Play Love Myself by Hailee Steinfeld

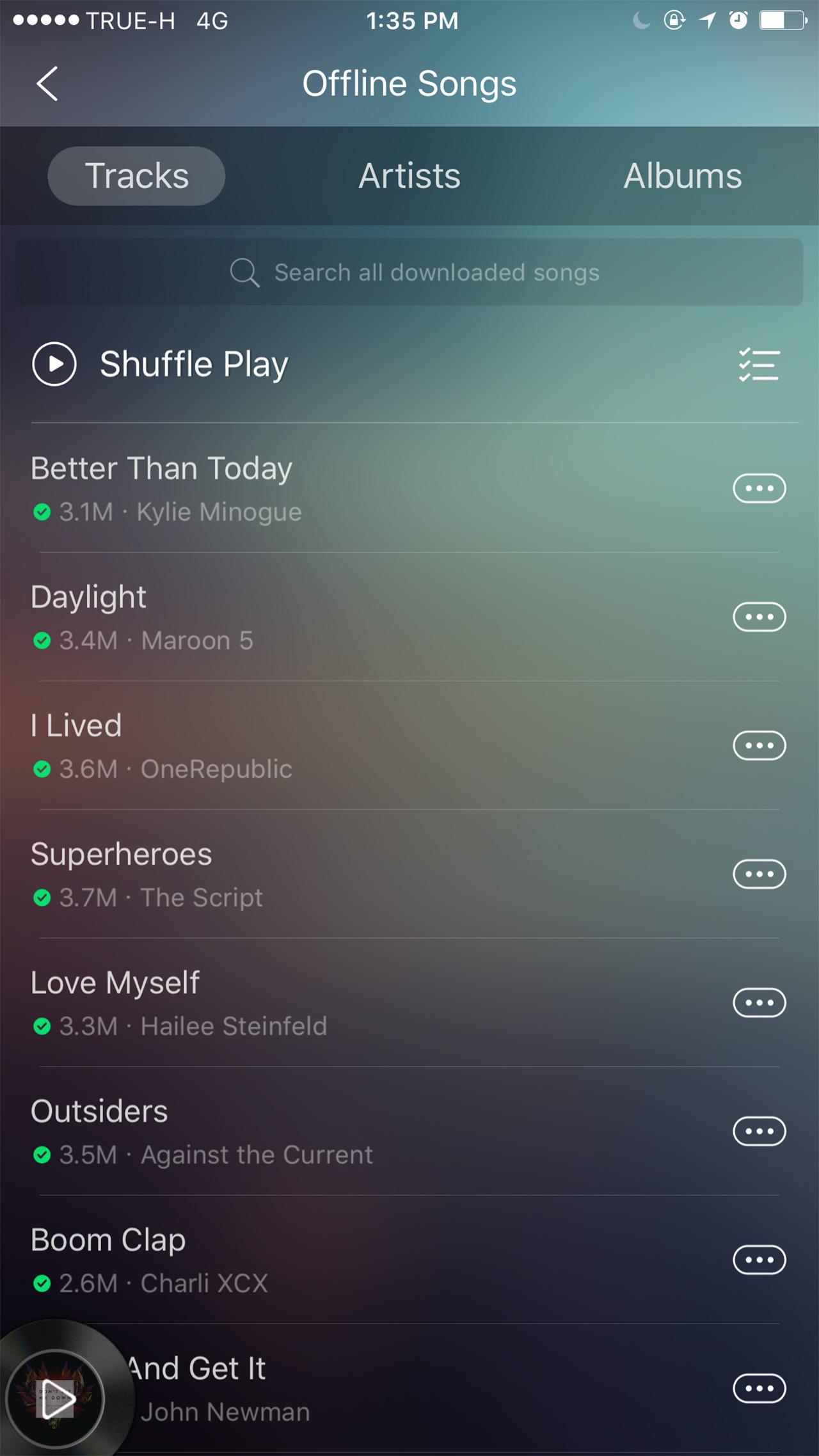pos(256,1002)
